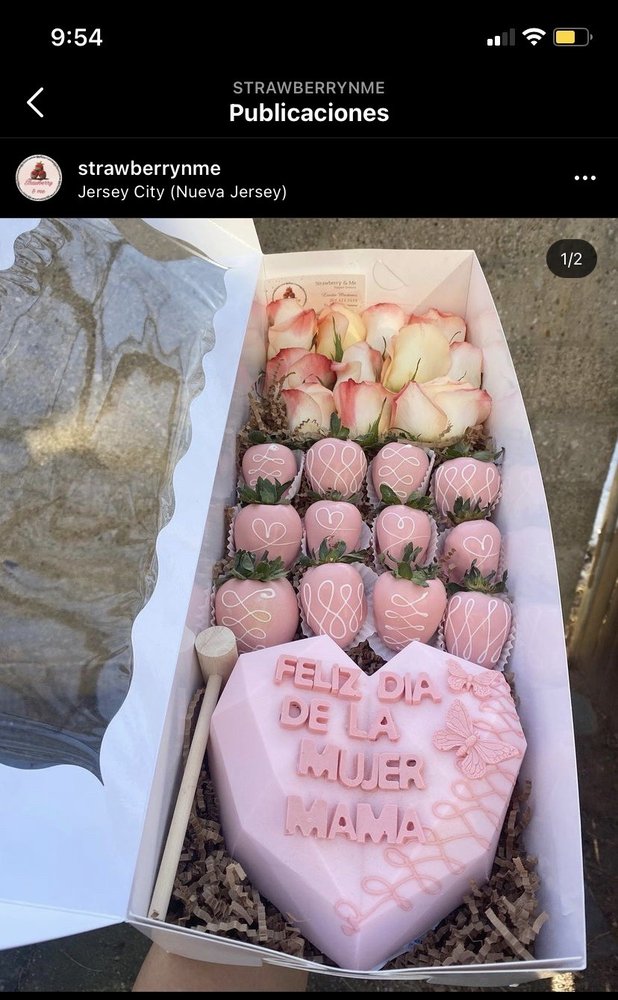Tap the strawberrynme username
618x1000 pixels.
pos(149,168)
